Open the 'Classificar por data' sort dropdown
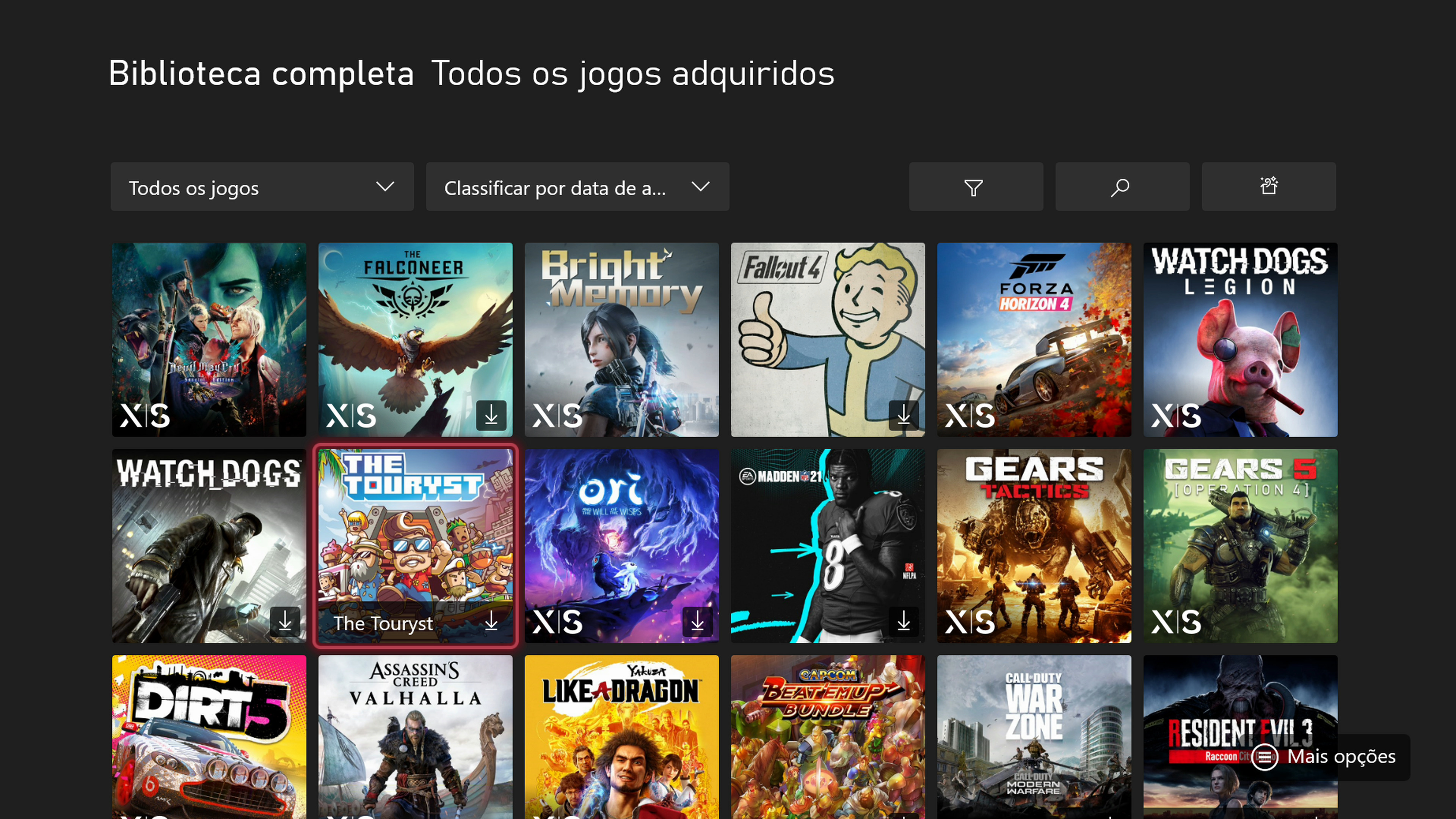Viewport: 1456px width, 819px height. click(577, 187)
